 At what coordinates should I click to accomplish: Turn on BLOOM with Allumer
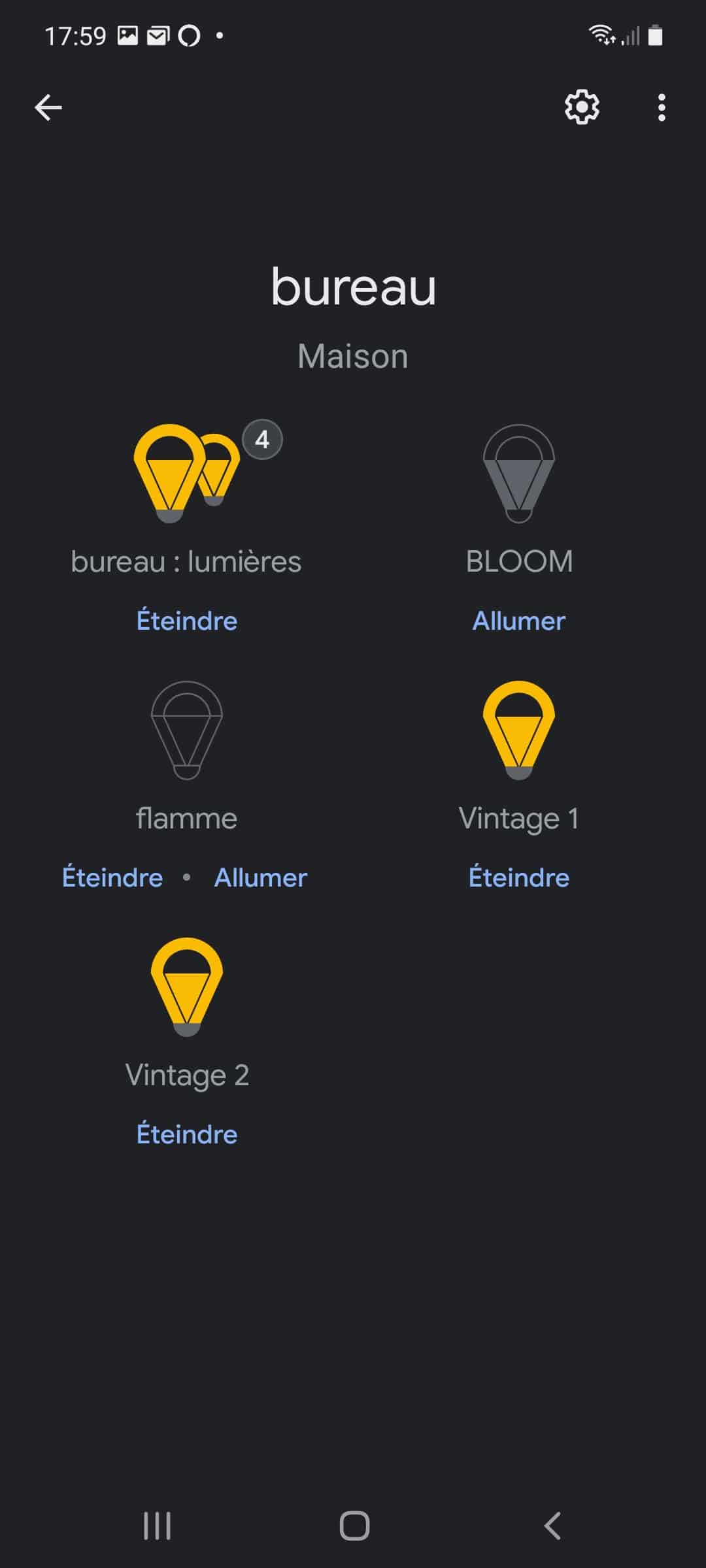519,621
